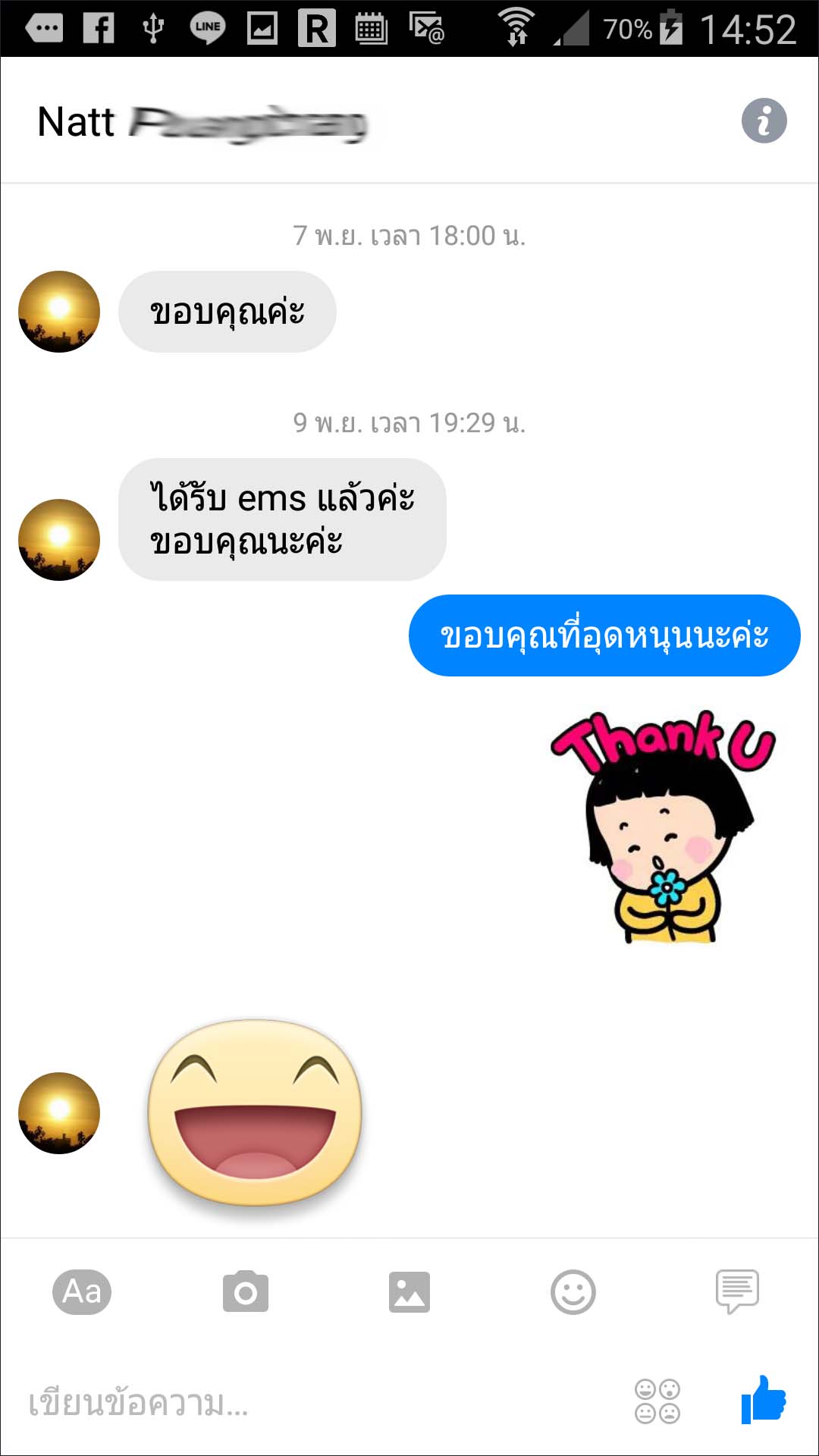The width and height of the screenshot is (819, 1456).
Task: Open Natt's profile picture beside laughing sticker
Action: coord(59,1112)
